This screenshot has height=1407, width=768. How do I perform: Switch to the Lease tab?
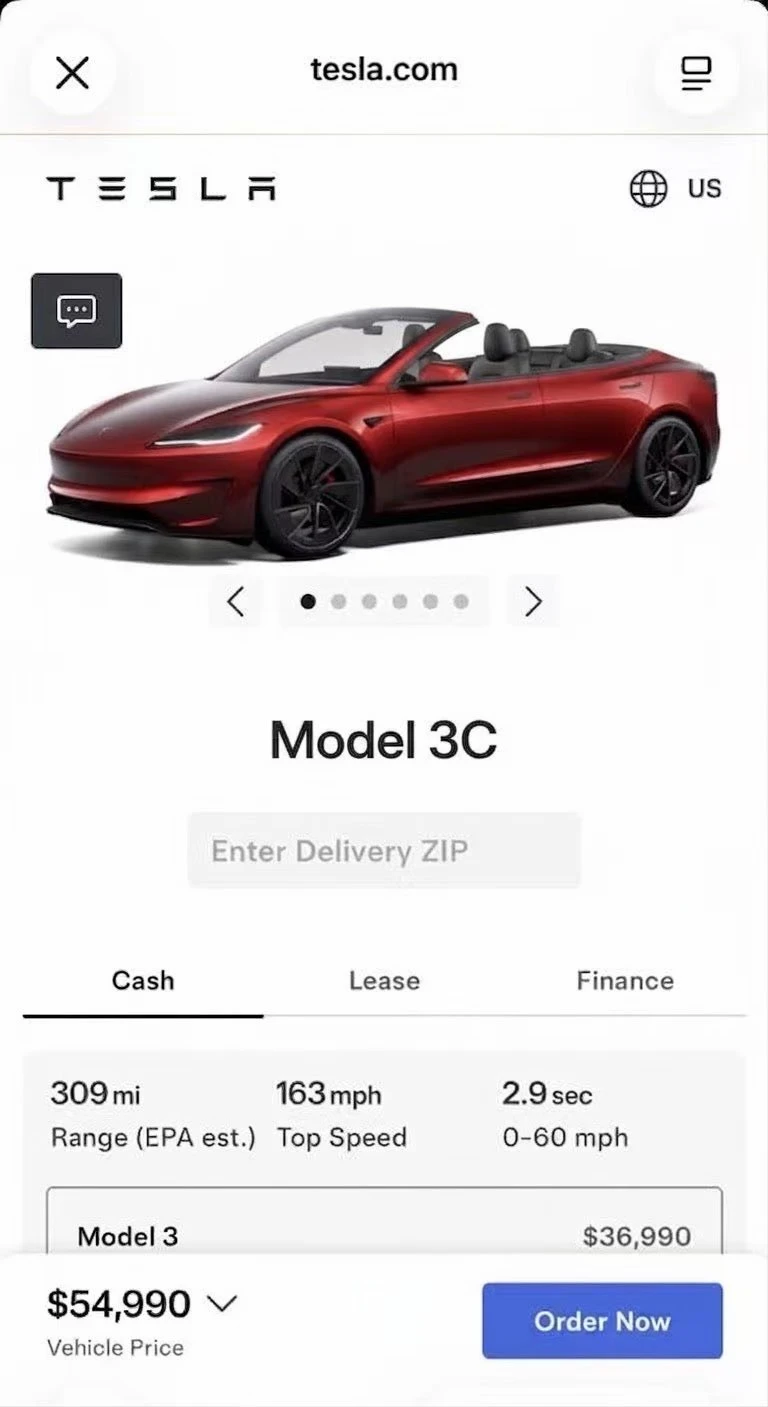(x=384, y=981)
